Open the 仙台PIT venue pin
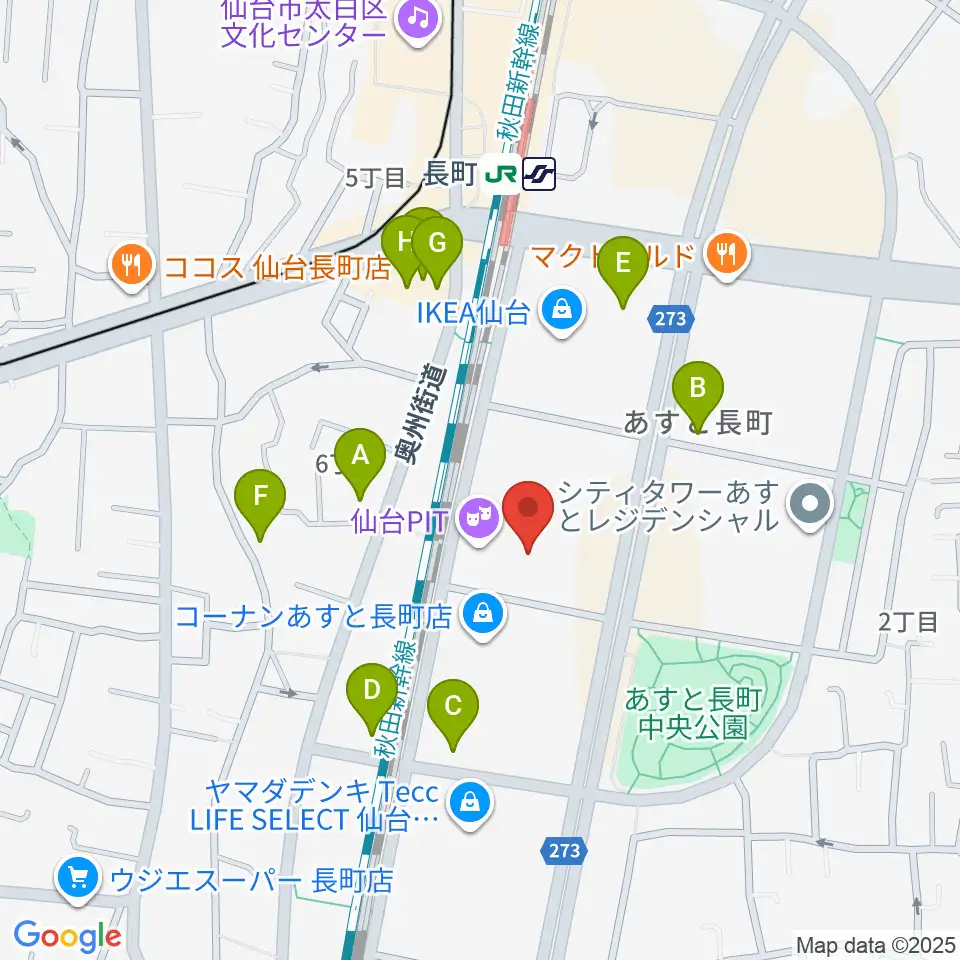 point(479,518)
